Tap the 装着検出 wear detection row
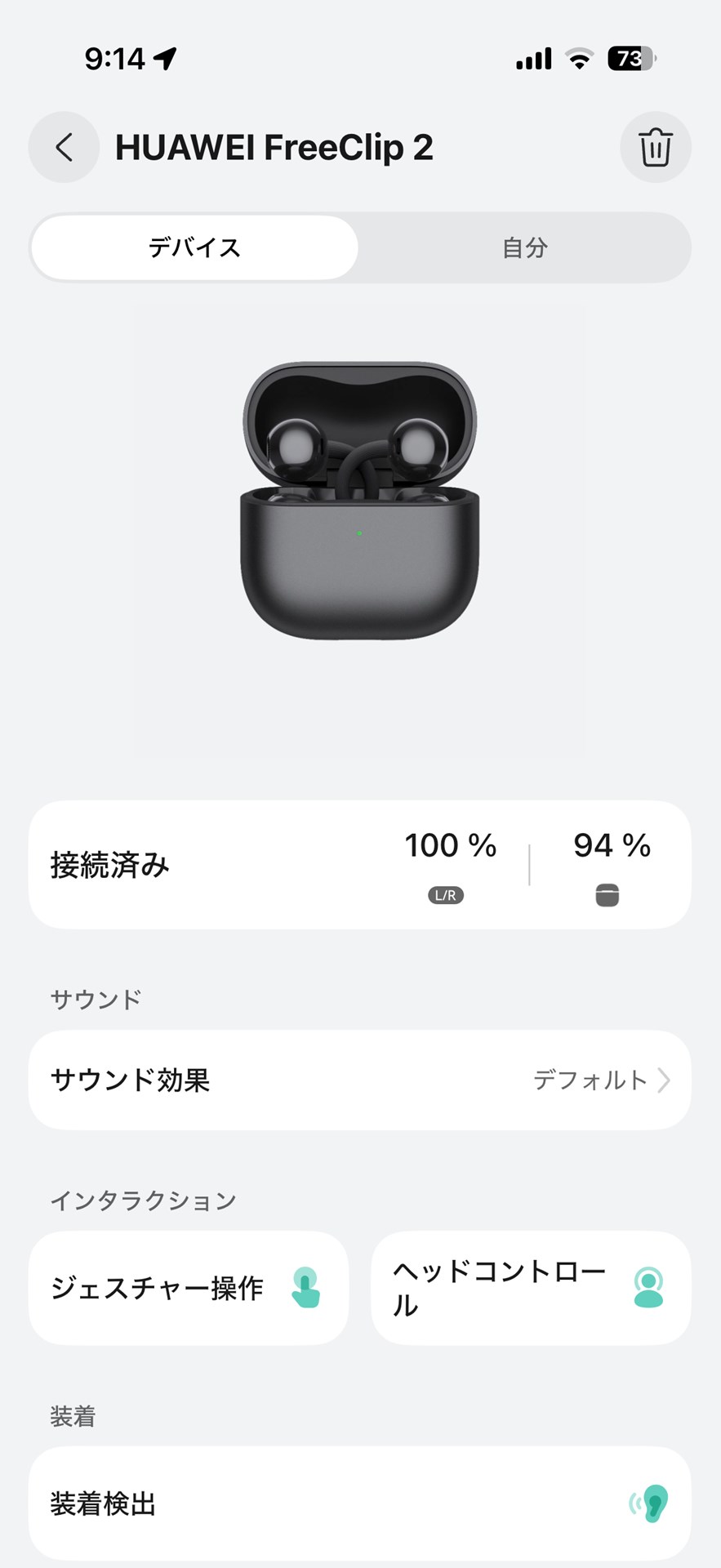Image resolution: width=721 pixels, height=1568 pixels. pos(360,1503)
